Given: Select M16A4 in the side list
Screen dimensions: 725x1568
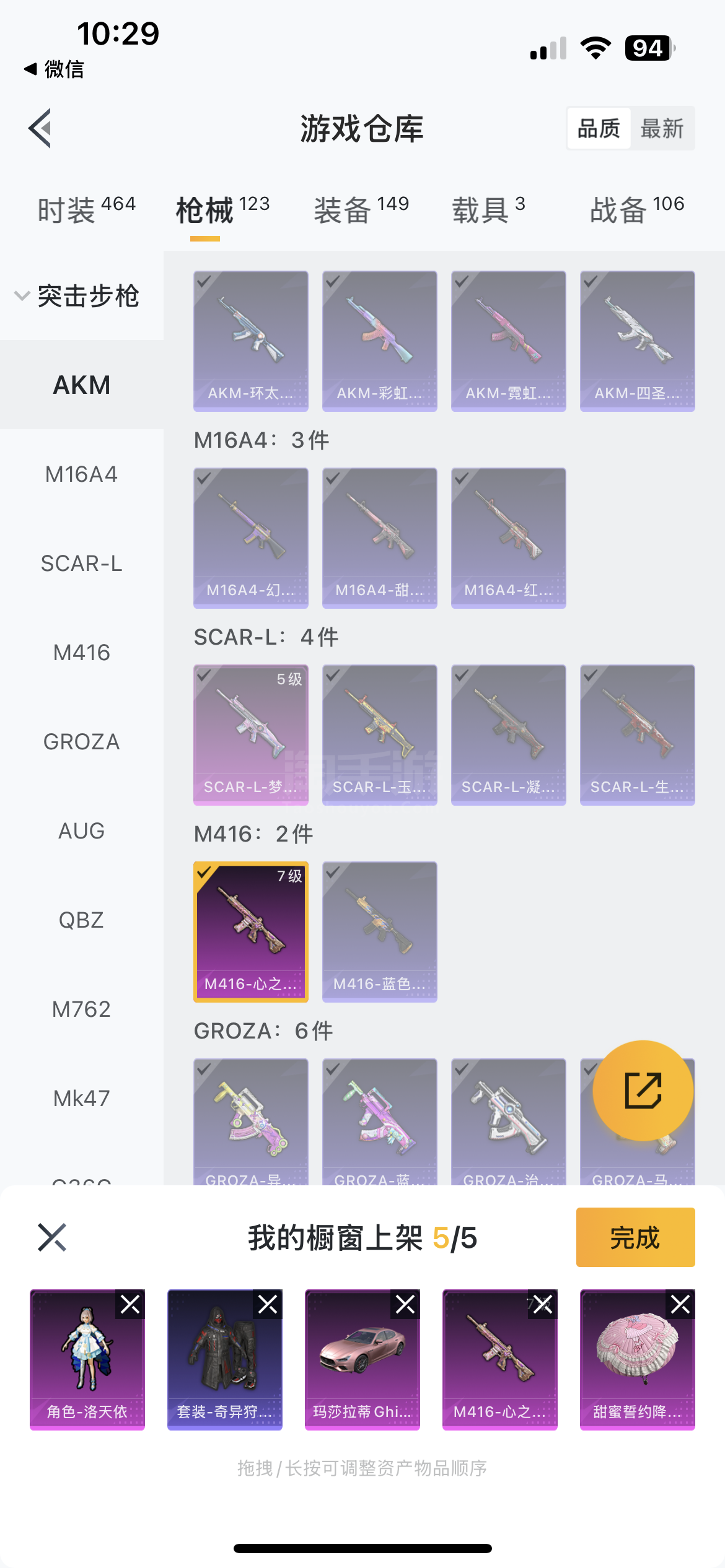Looking at the screenshot, I should point(81,474).
